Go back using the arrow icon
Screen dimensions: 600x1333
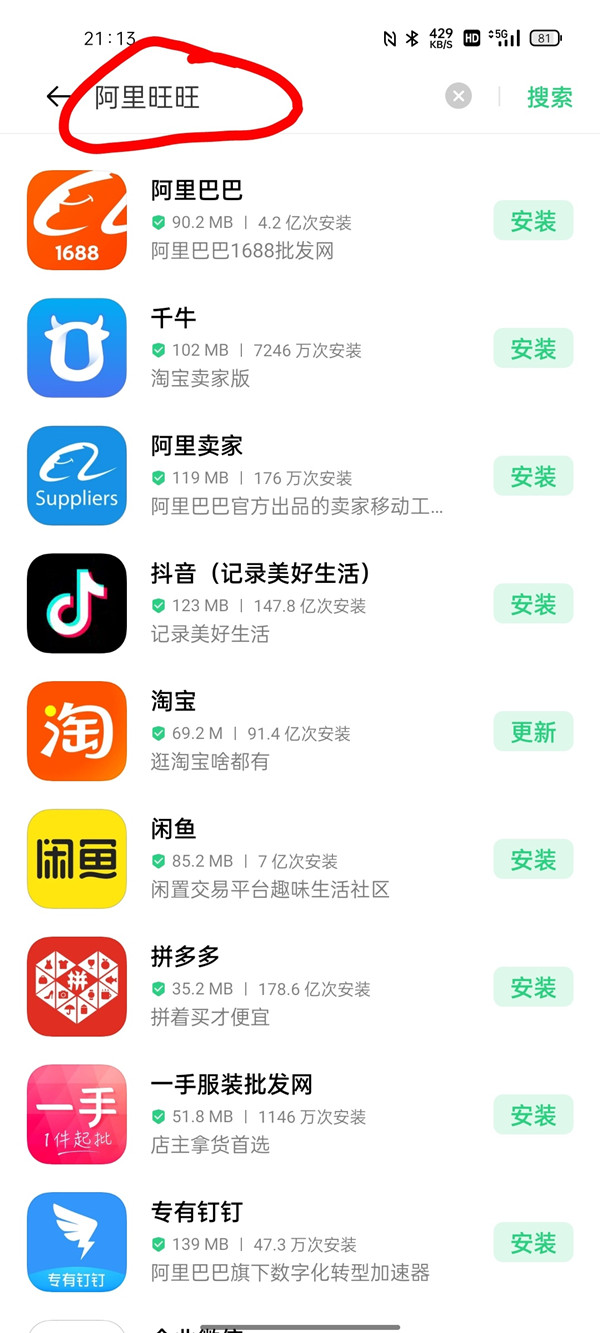[x=58, y=96]
